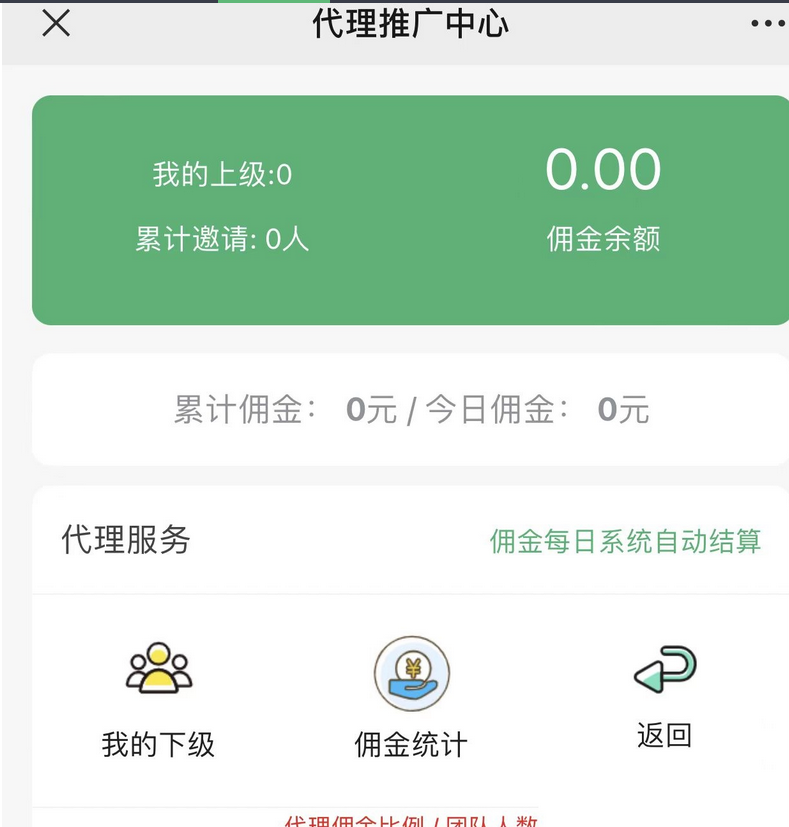Tap the 代理推广中心 title bar text
The width and height of the screenshot is (789, 827).
tap(410, 22)
